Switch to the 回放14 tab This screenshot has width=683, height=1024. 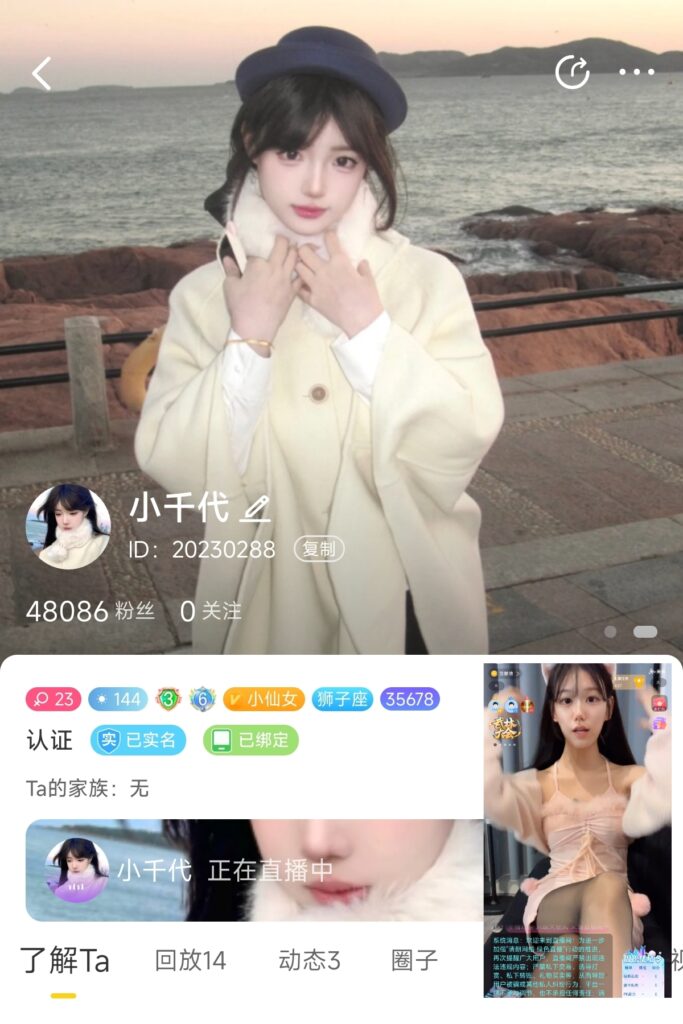point(190,962)
